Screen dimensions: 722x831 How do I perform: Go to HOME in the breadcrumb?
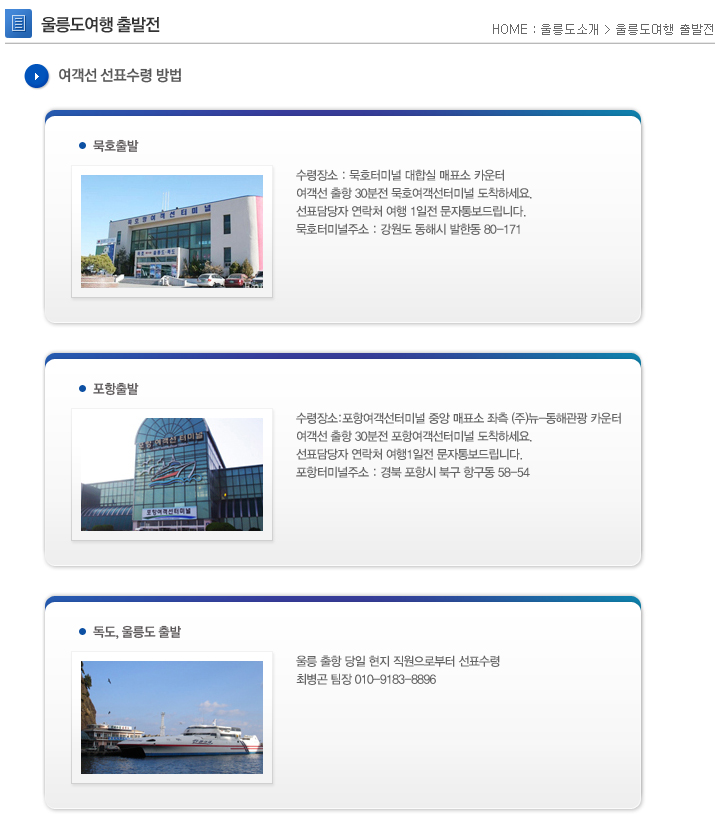(509, 29)
